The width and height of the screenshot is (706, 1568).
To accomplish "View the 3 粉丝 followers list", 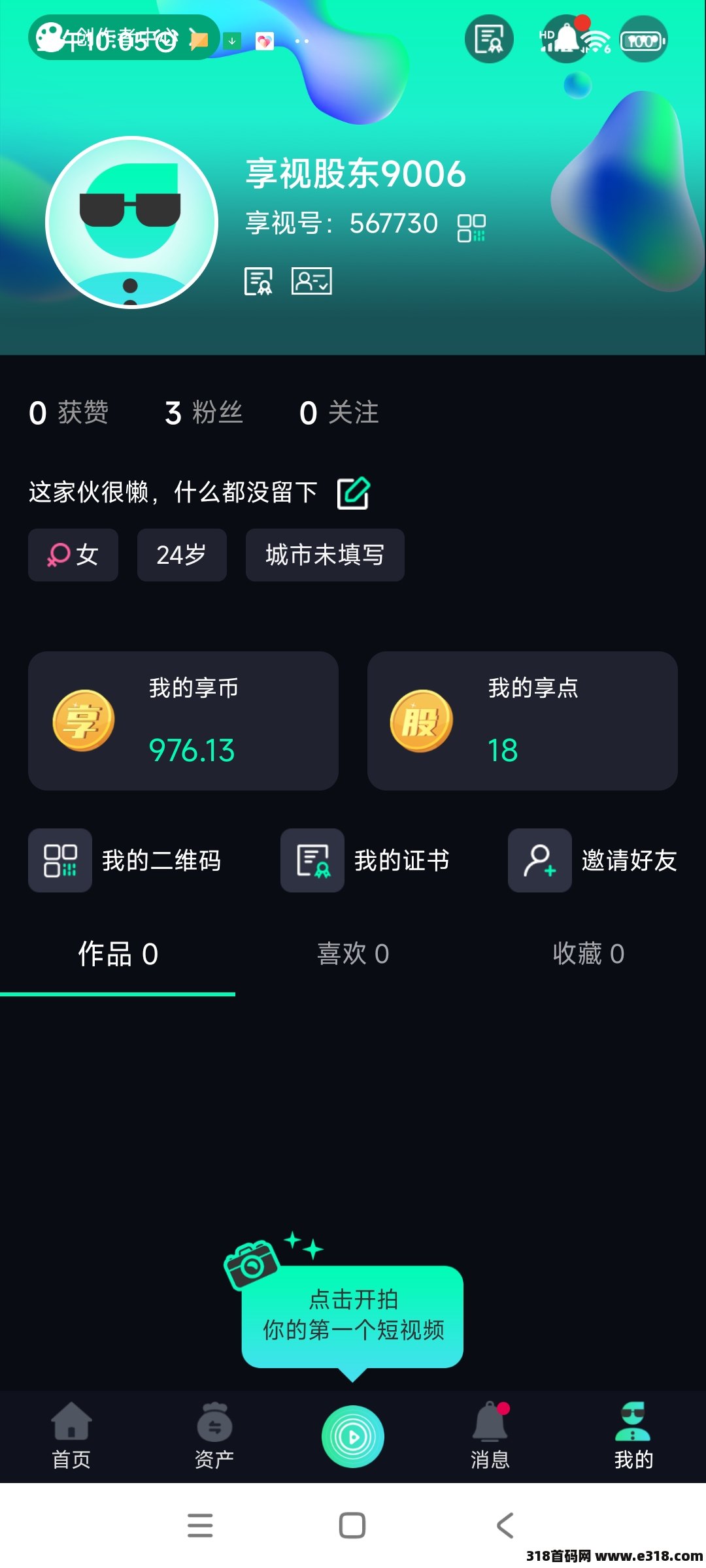I will click(203, 413).
